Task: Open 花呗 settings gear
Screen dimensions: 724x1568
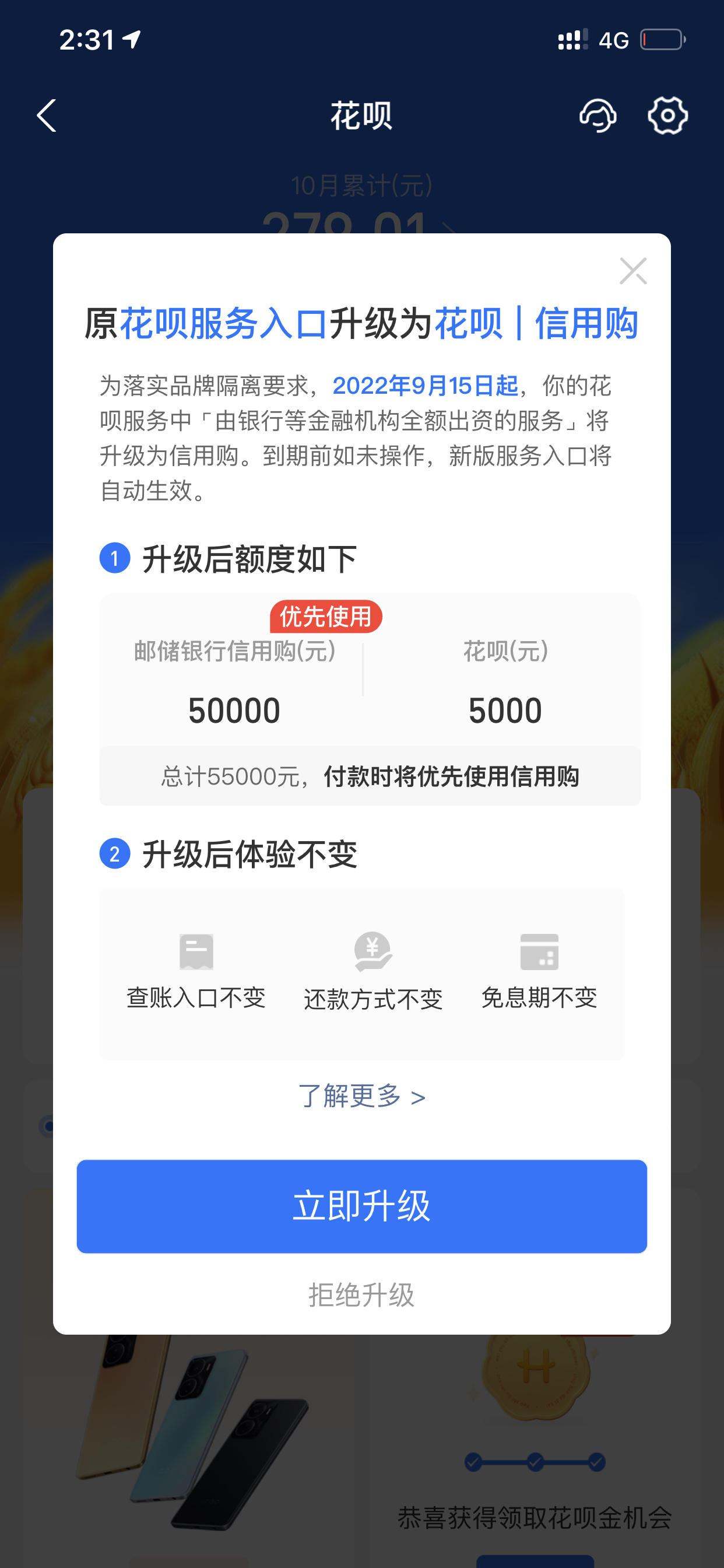Action: (667, 116)
